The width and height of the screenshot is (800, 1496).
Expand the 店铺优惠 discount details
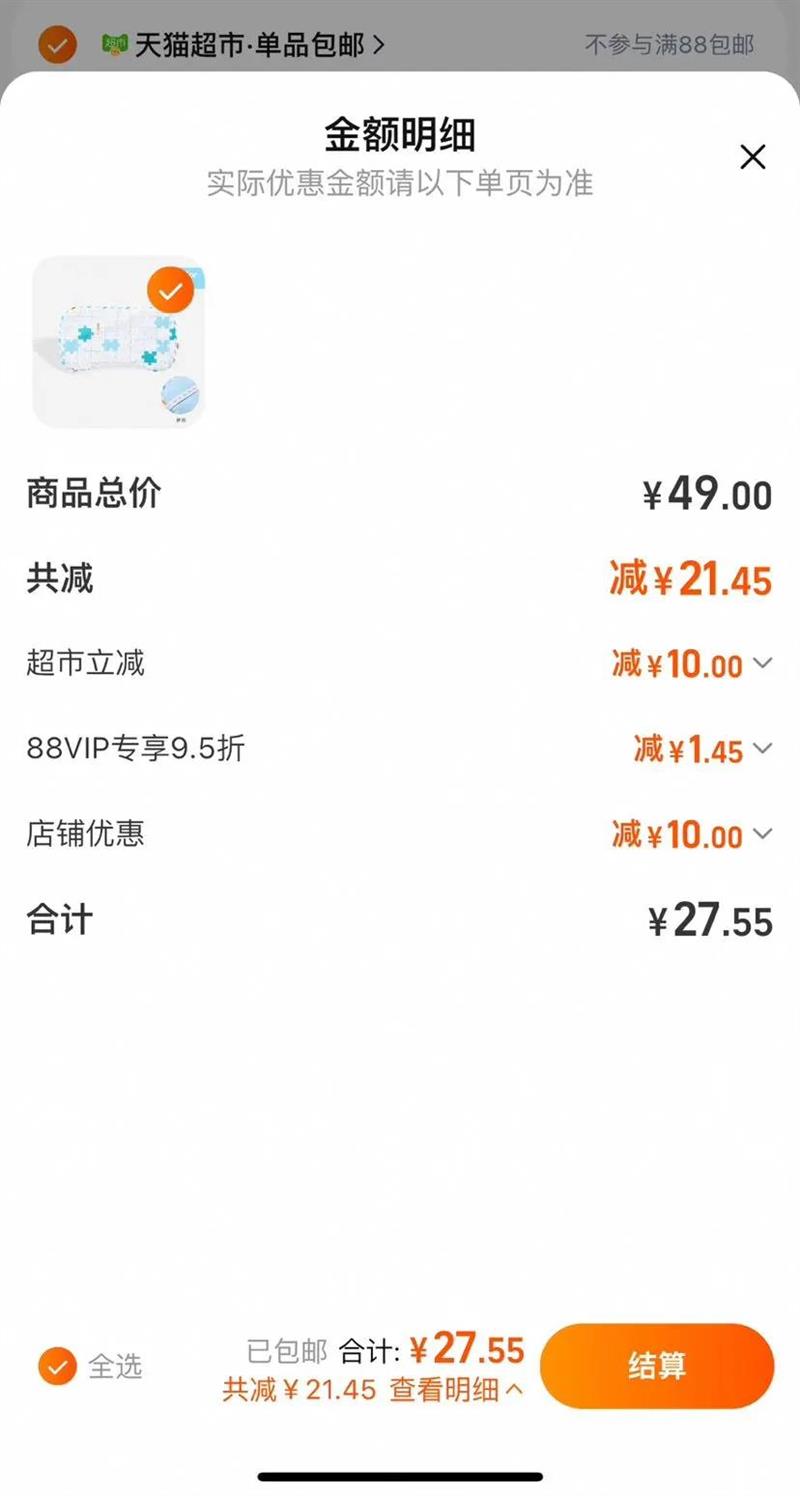[x=765, y=834]
